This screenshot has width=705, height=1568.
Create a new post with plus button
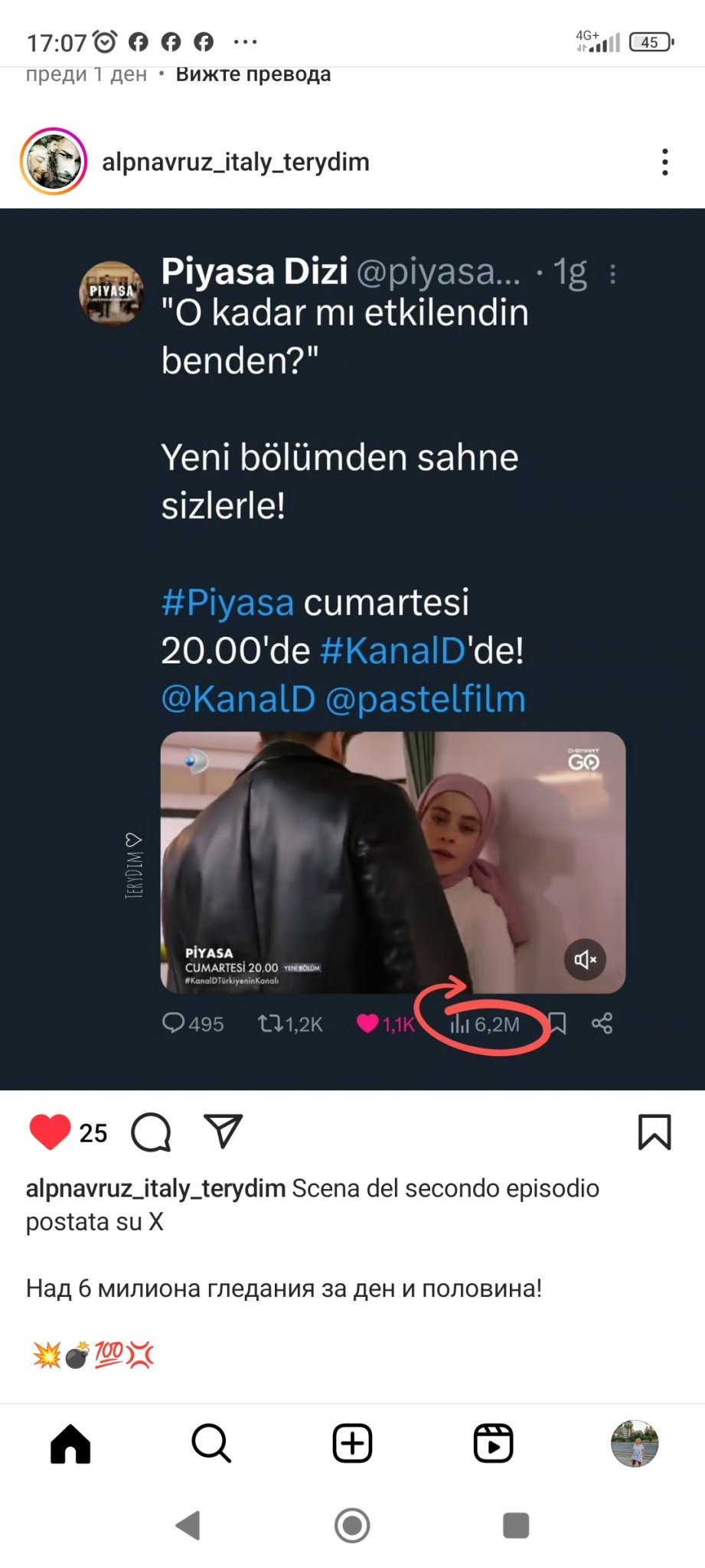pos(352,1444)
